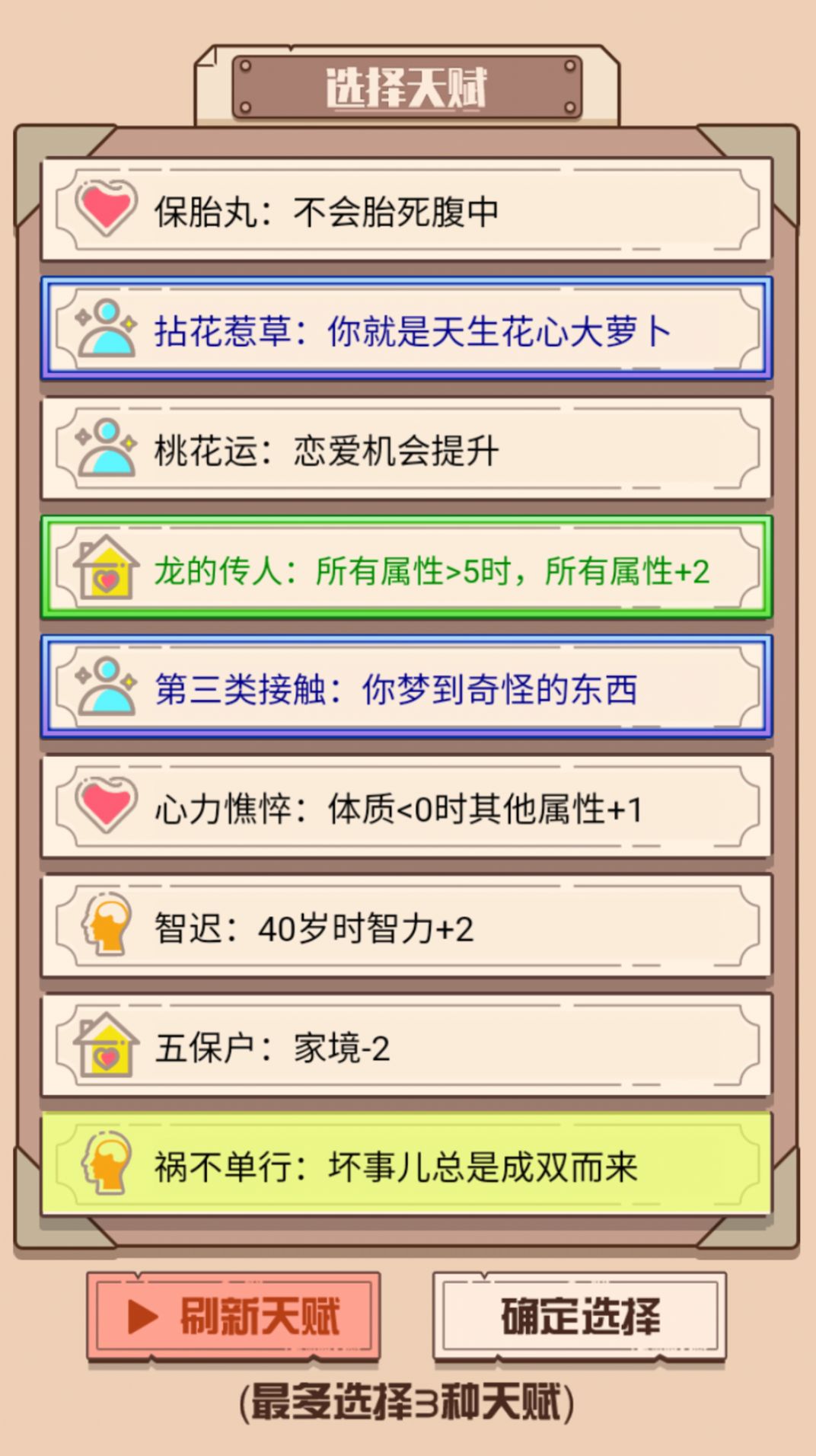
Task: Click the brain icon beside 智迟
Action: point(107,925)
